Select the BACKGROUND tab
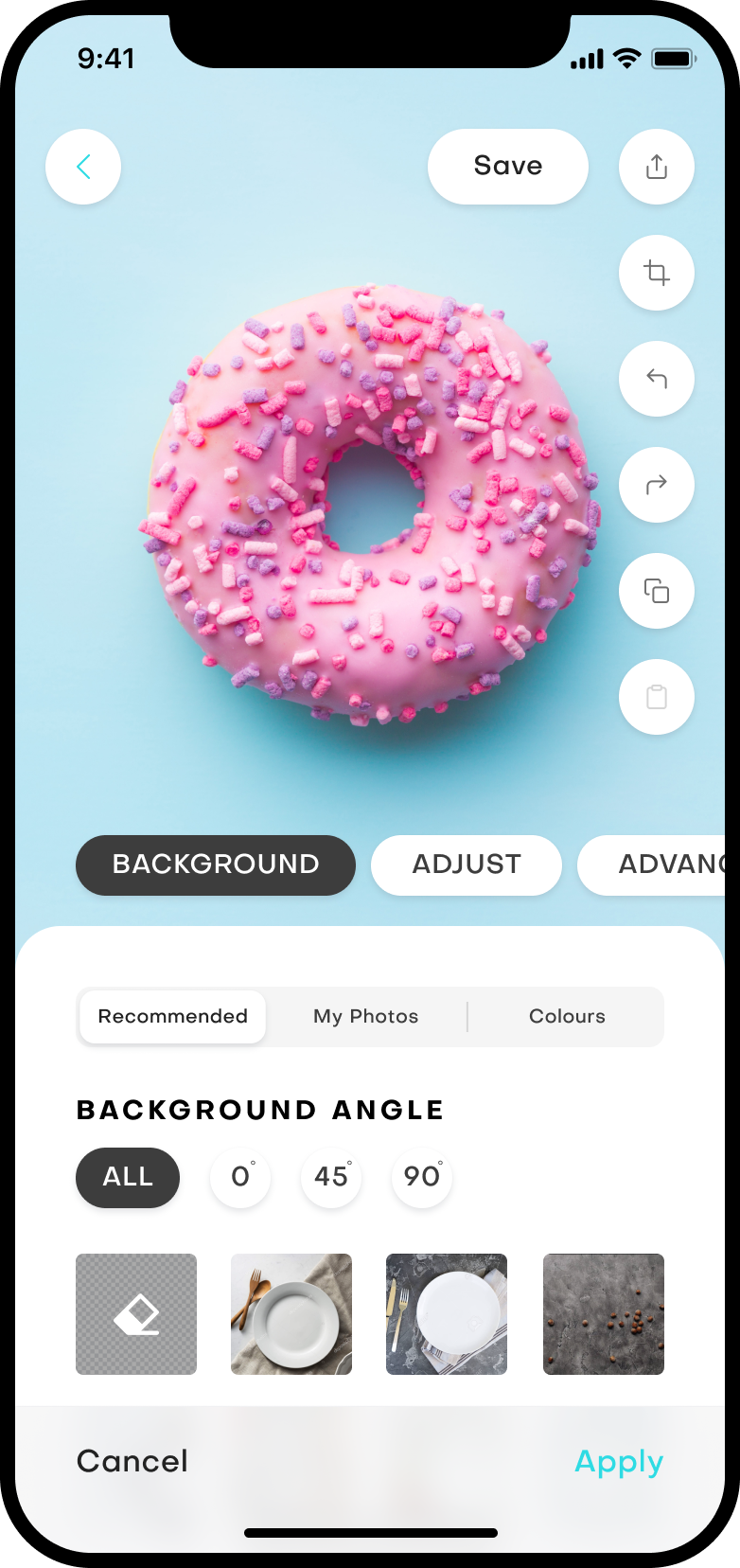The width and height of the screenshot is (740, 1568). [x=216, y=865]
